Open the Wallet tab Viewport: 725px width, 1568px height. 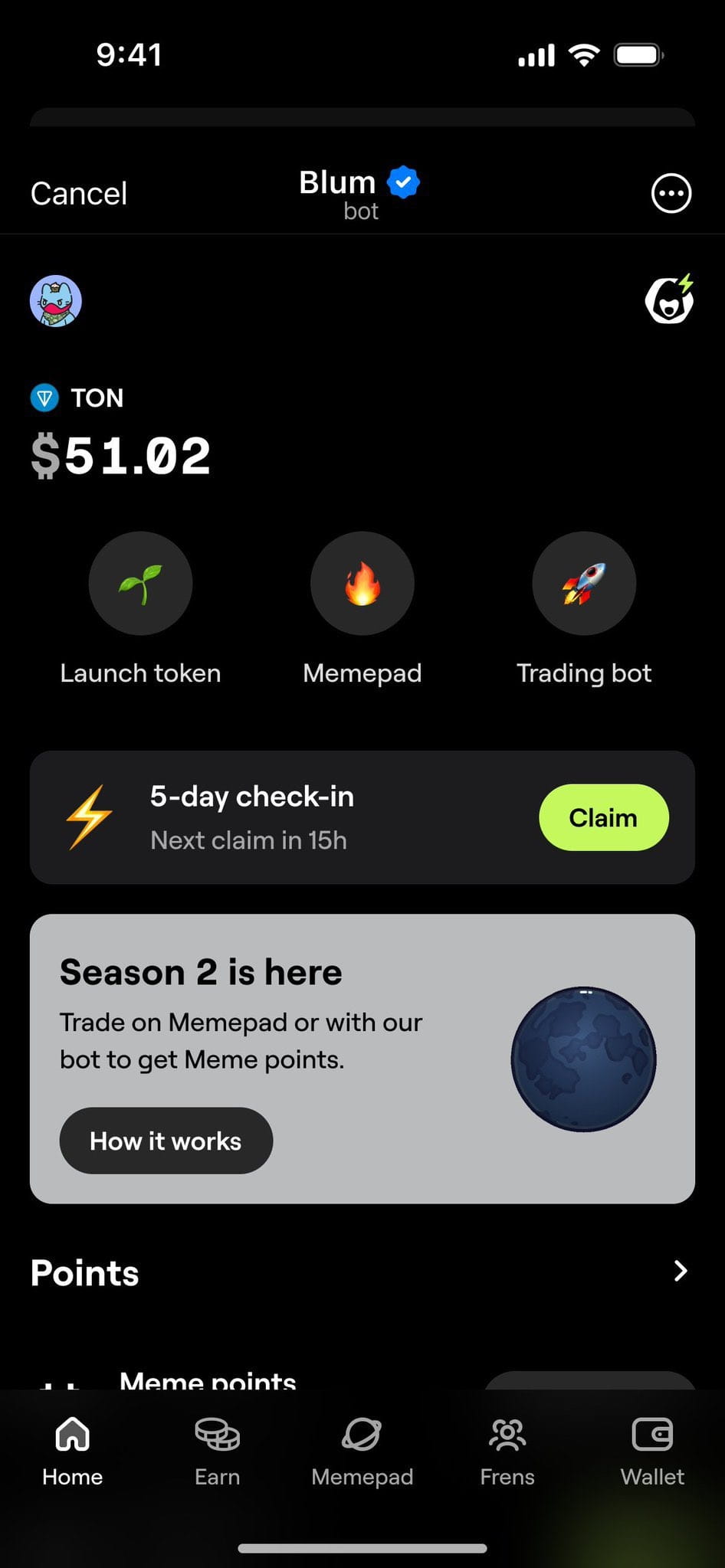[x=652, y=1451]
